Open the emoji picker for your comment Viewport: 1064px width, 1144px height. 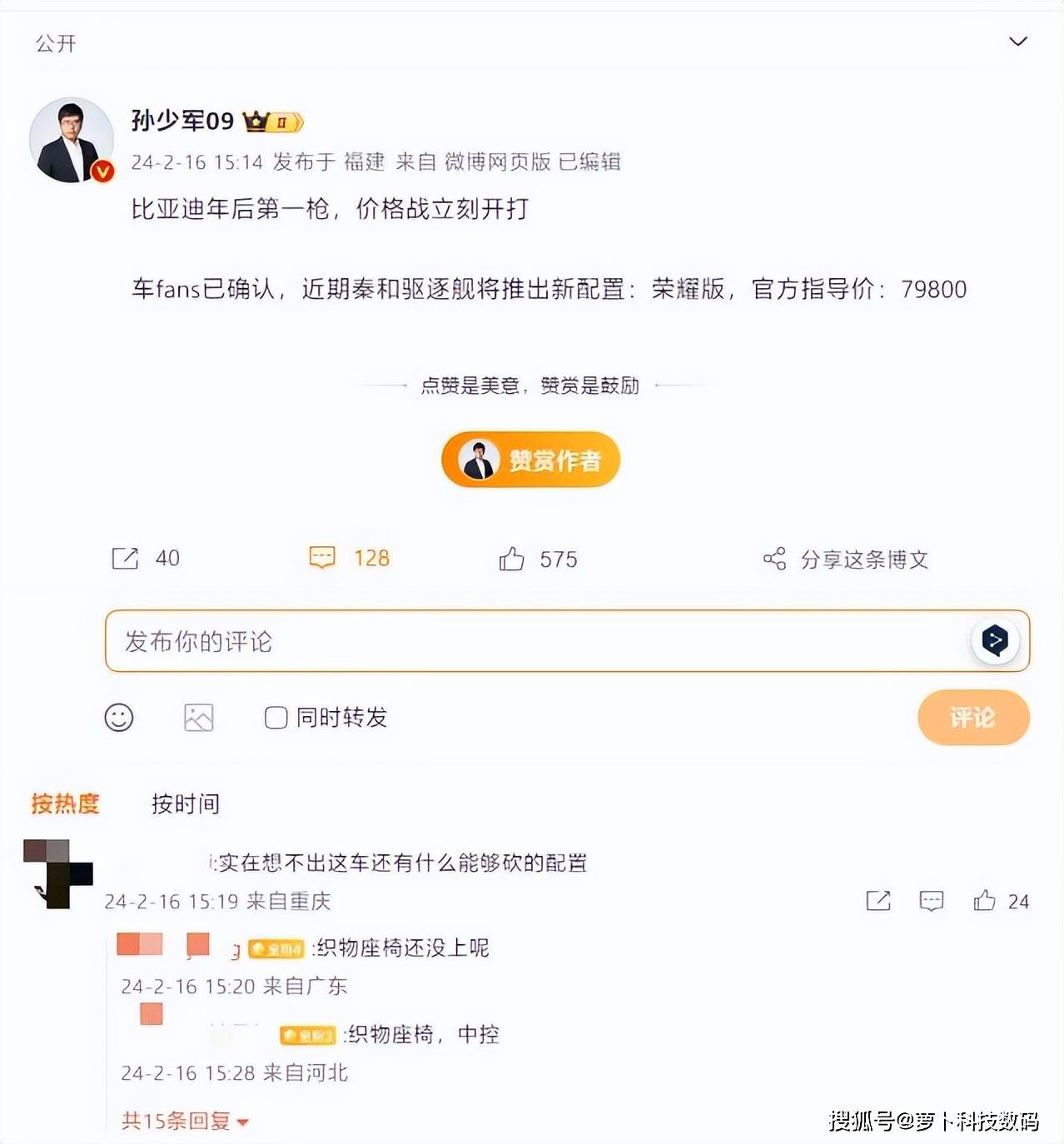[119, 717]
